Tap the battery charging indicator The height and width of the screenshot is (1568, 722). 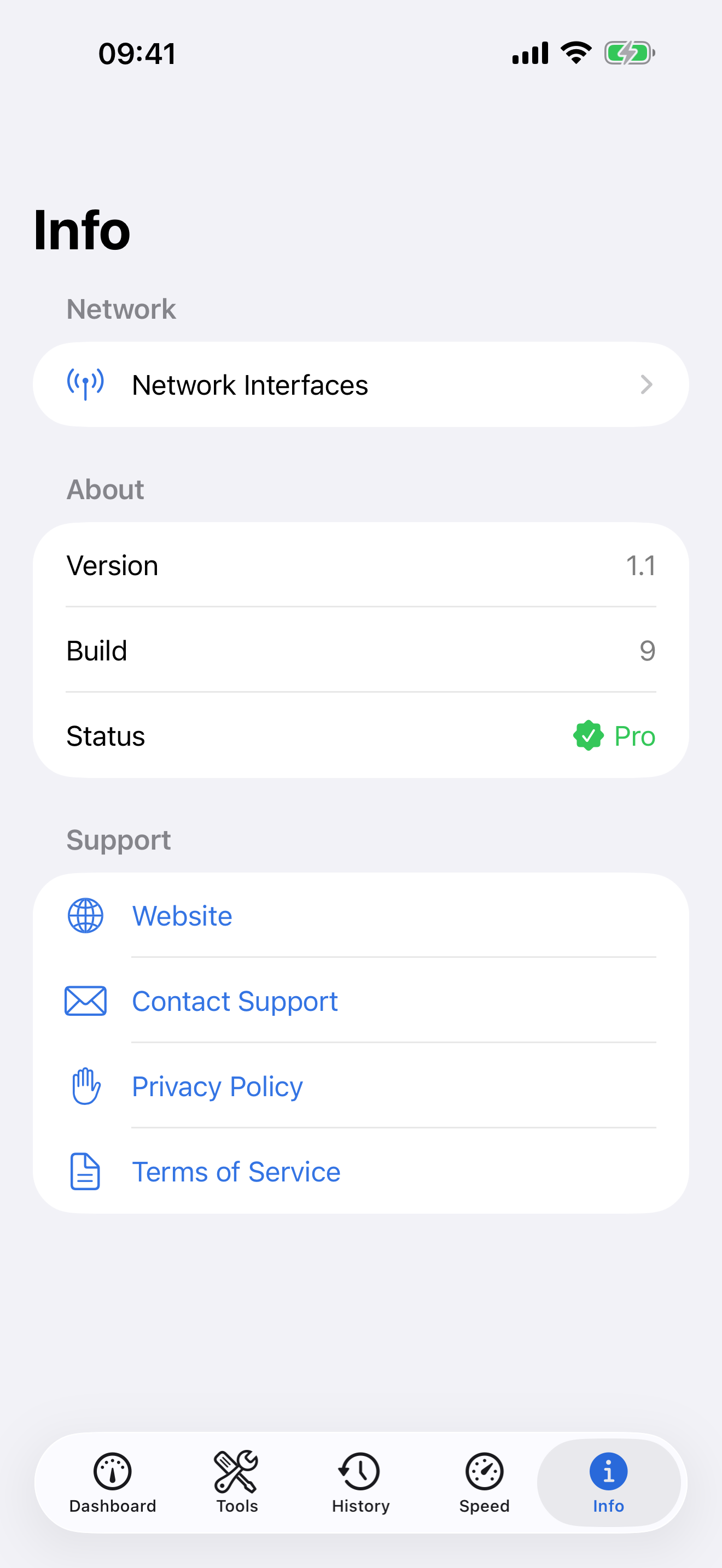pyautogui.click(x=630, y=53)
